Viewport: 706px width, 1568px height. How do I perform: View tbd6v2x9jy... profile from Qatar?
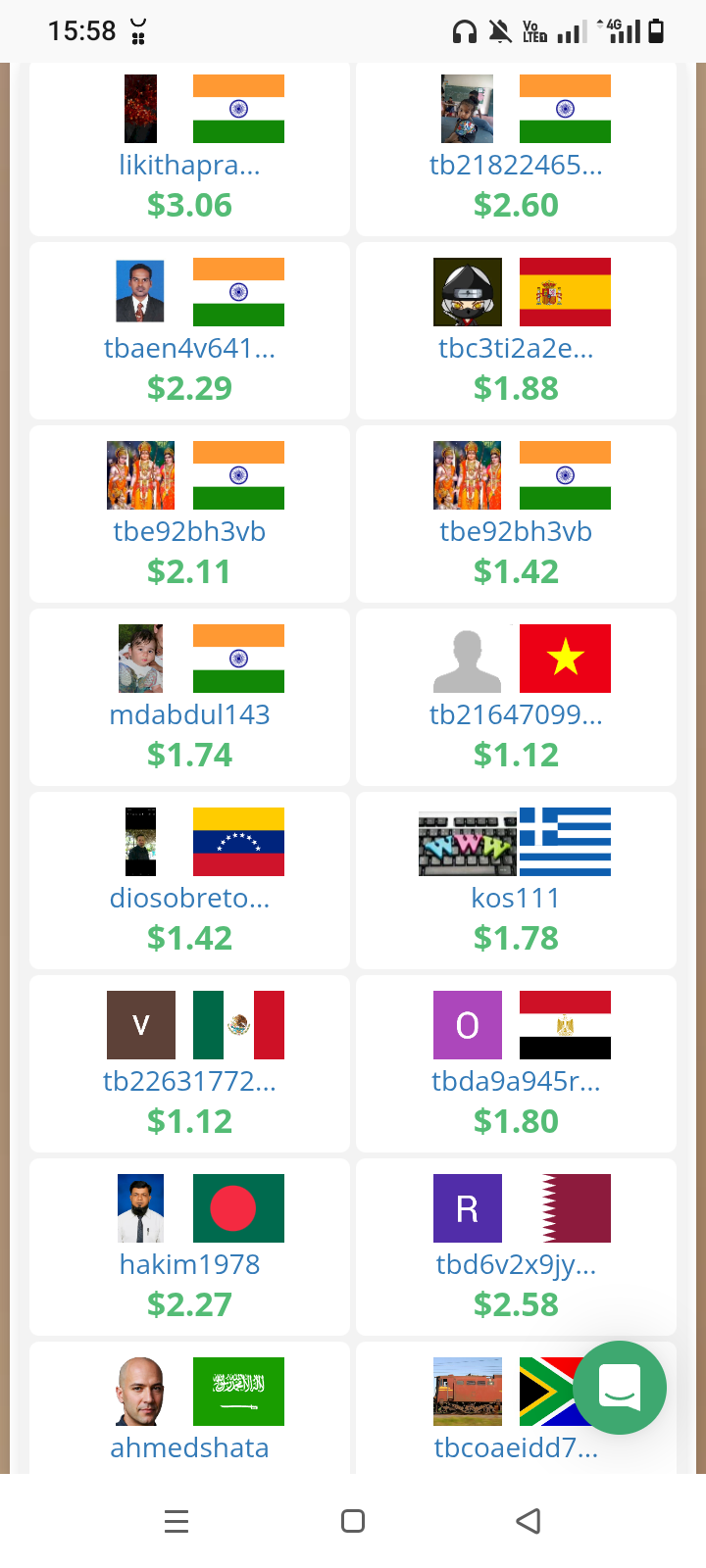516,1264
